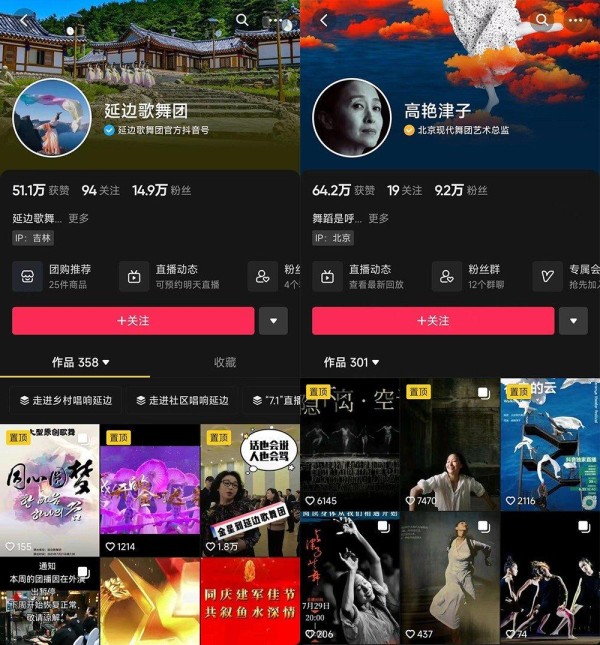The image size is (600, 645).
Task: Play the pinned video with 1214 likes
Action: 149,490
